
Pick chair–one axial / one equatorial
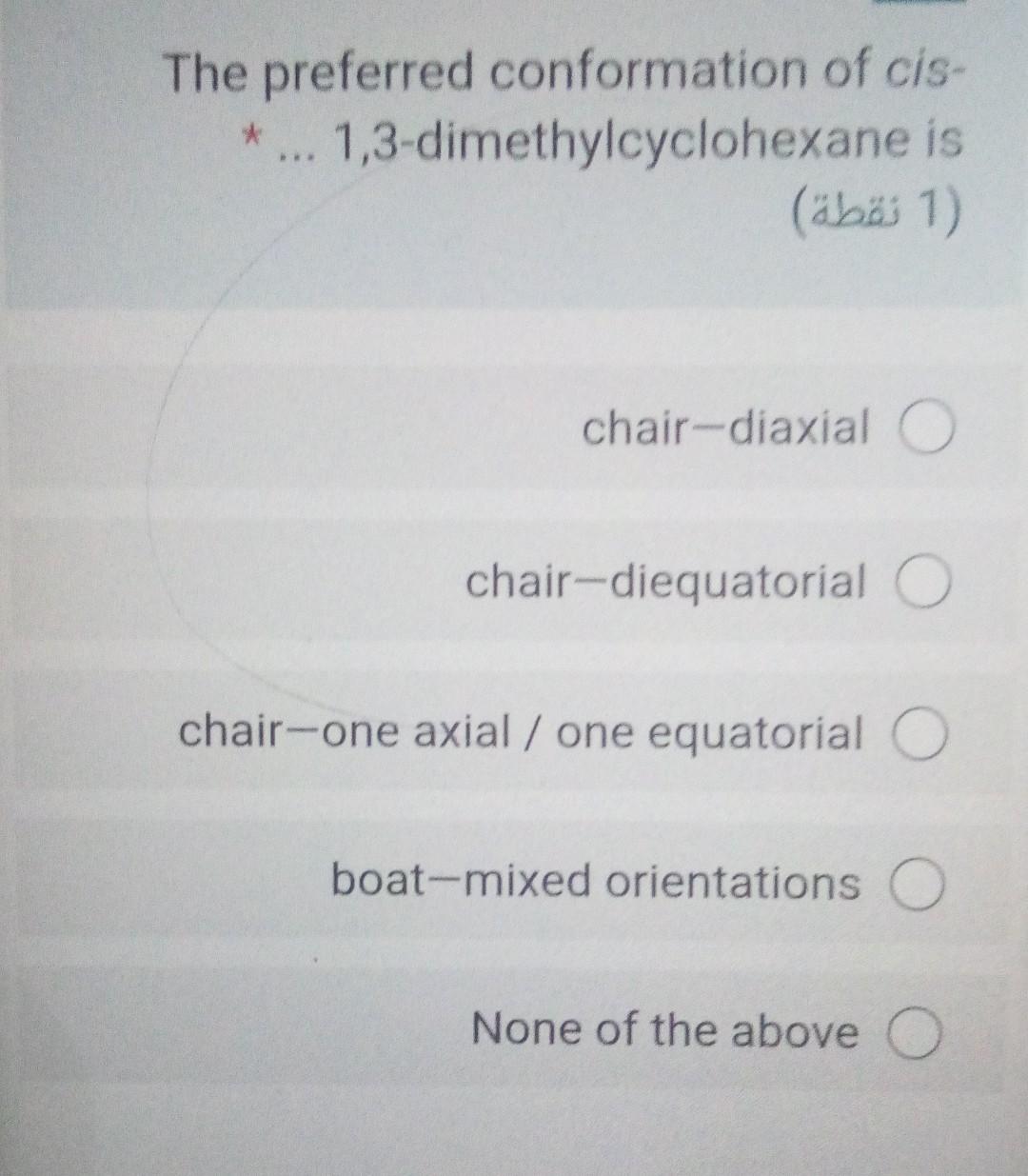921,737
